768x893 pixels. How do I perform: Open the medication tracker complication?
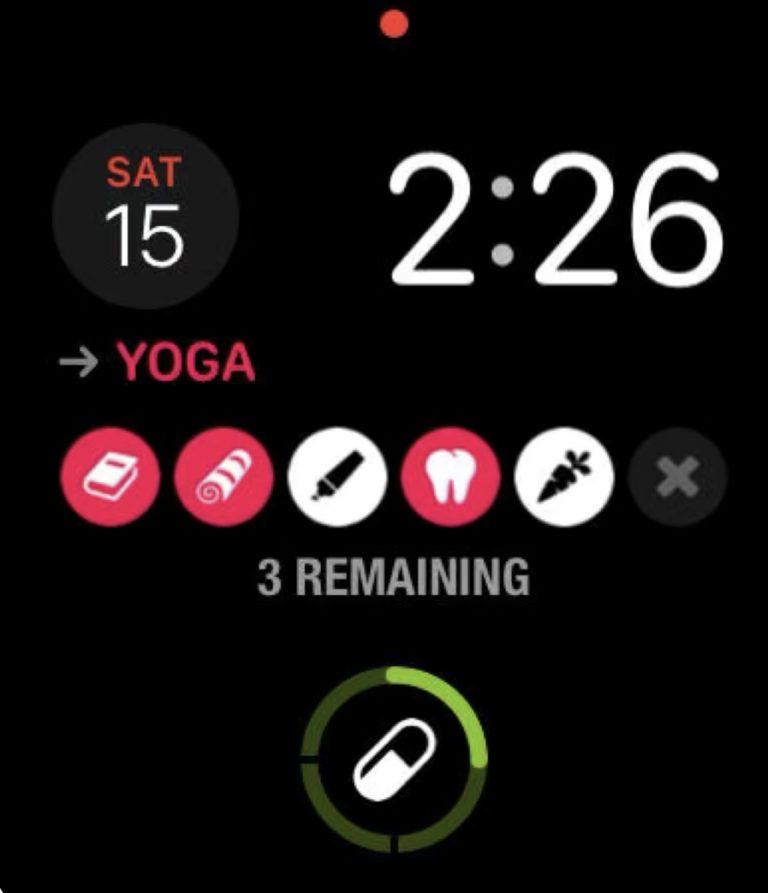click(390, 762)
